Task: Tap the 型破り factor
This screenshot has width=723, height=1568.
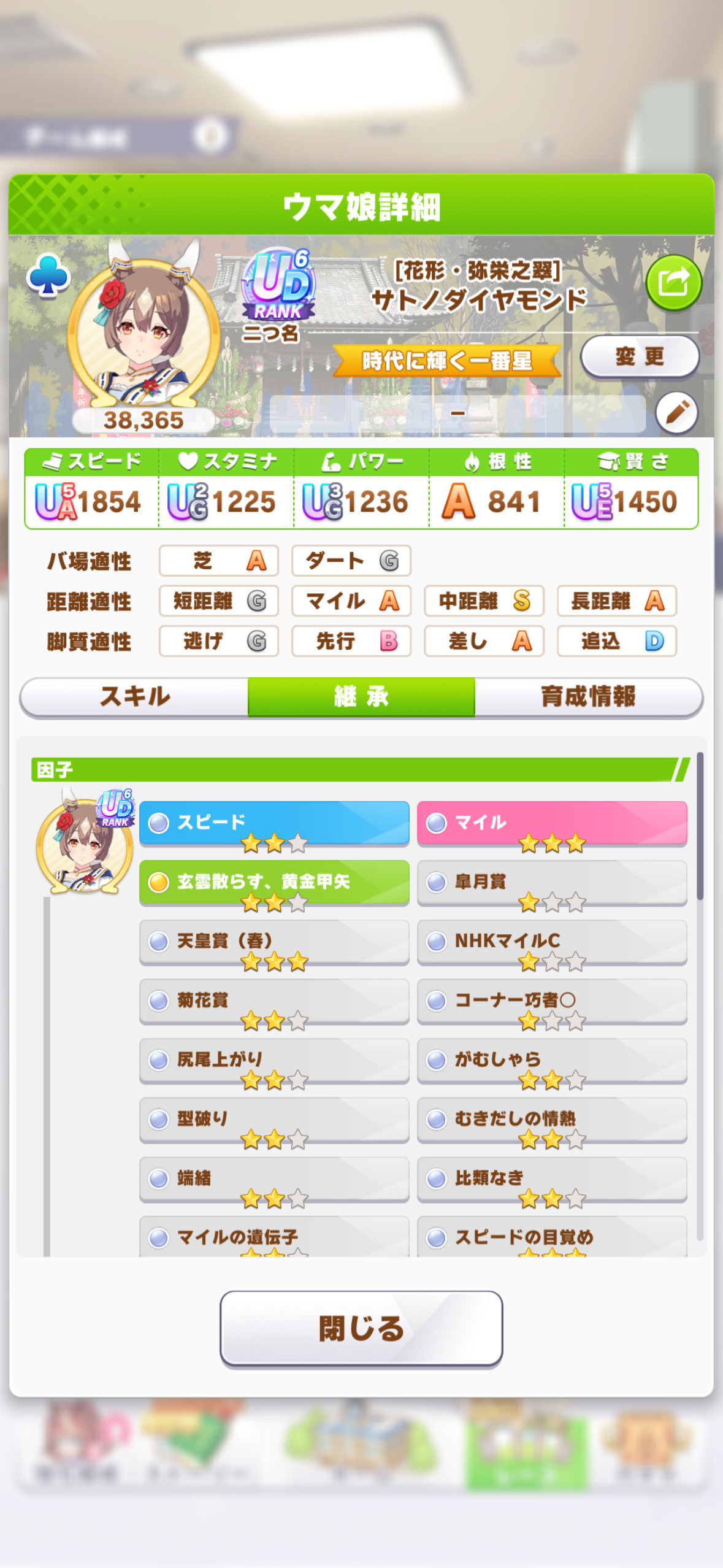Action: click(x=274, y=1120)
